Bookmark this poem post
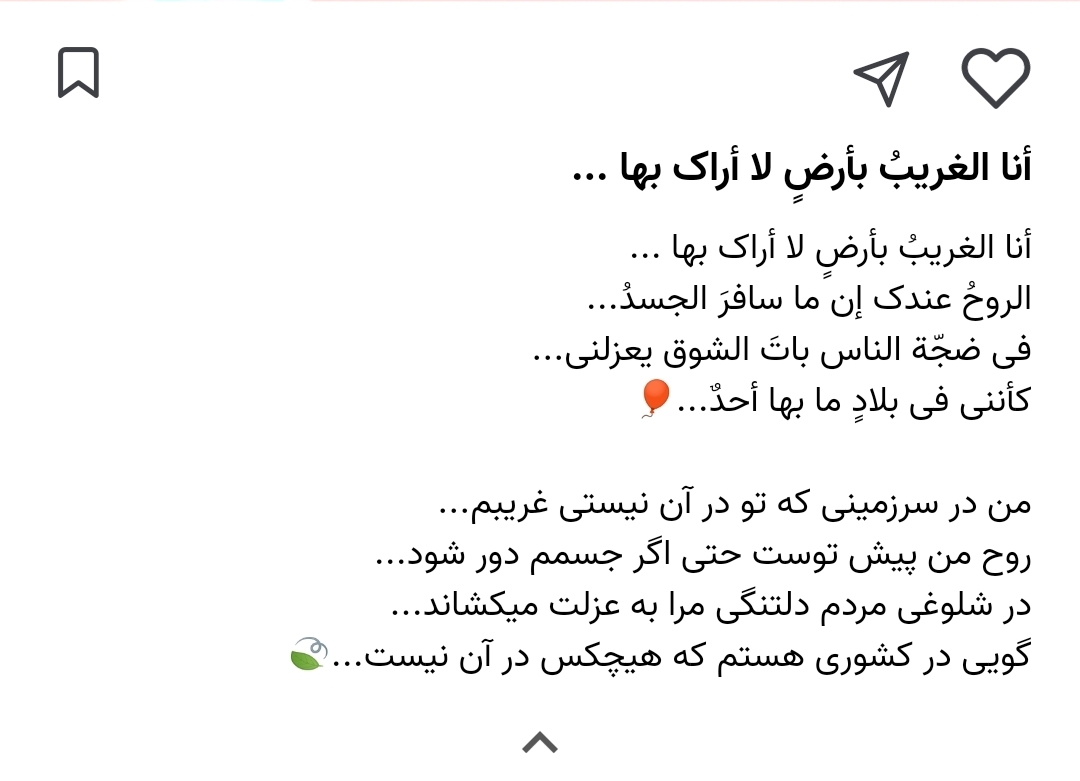Viewport: 1080px width, 781px height. [x=78, y=73]
